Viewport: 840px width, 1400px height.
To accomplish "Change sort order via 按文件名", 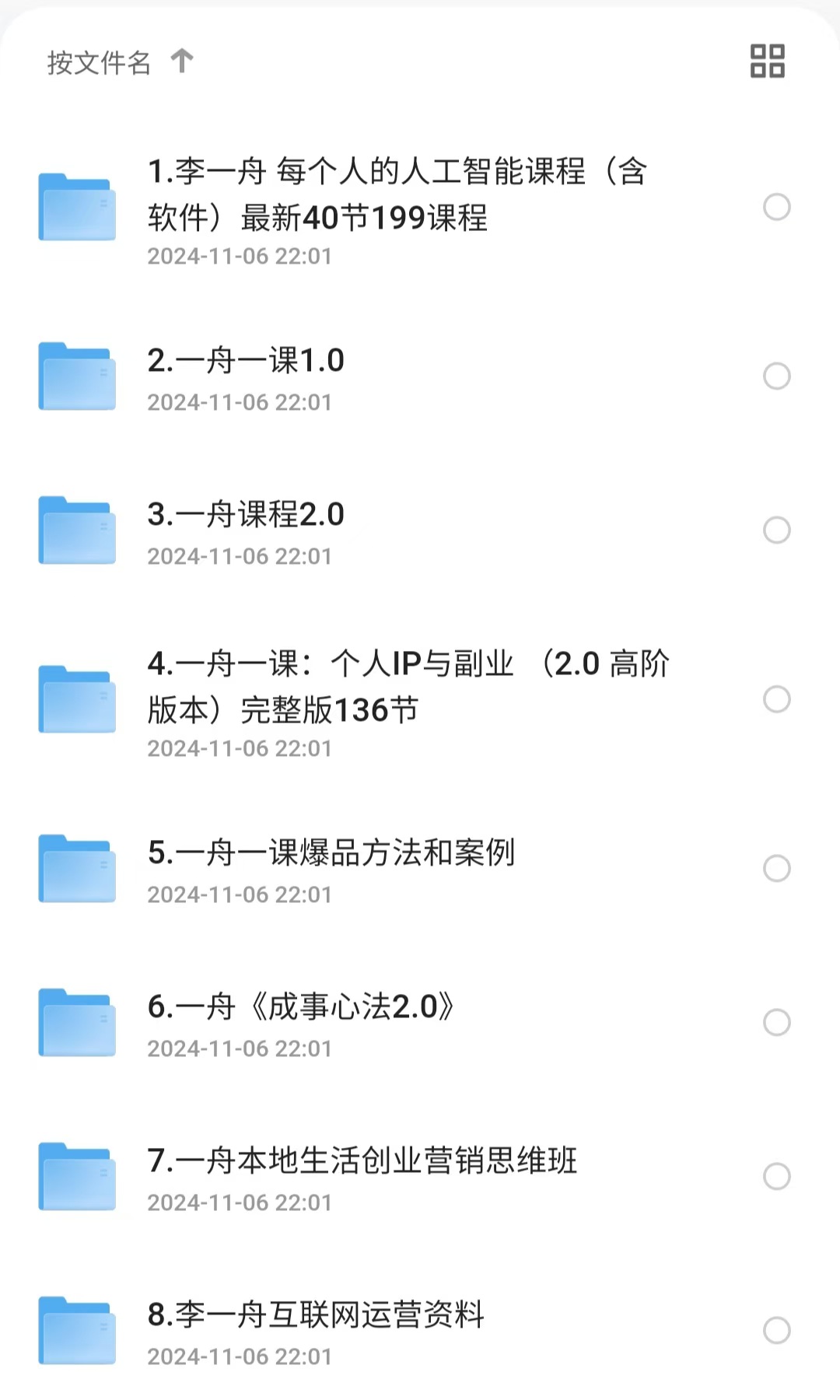I will point(121,61).
